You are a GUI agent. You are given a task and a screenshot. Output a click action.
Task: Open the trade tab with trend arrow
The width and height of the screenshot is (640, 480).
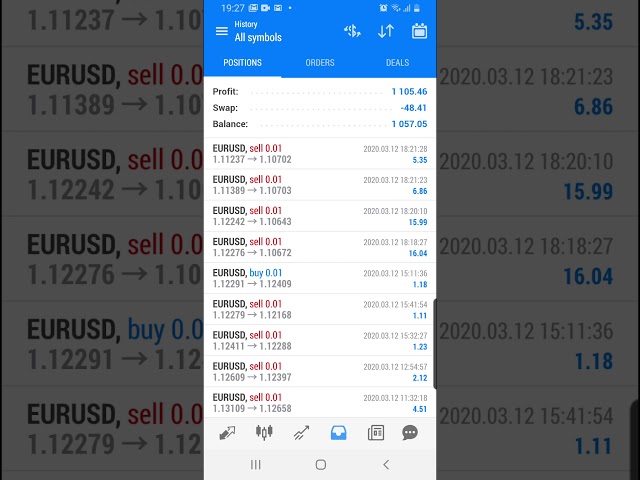[301, 433]
